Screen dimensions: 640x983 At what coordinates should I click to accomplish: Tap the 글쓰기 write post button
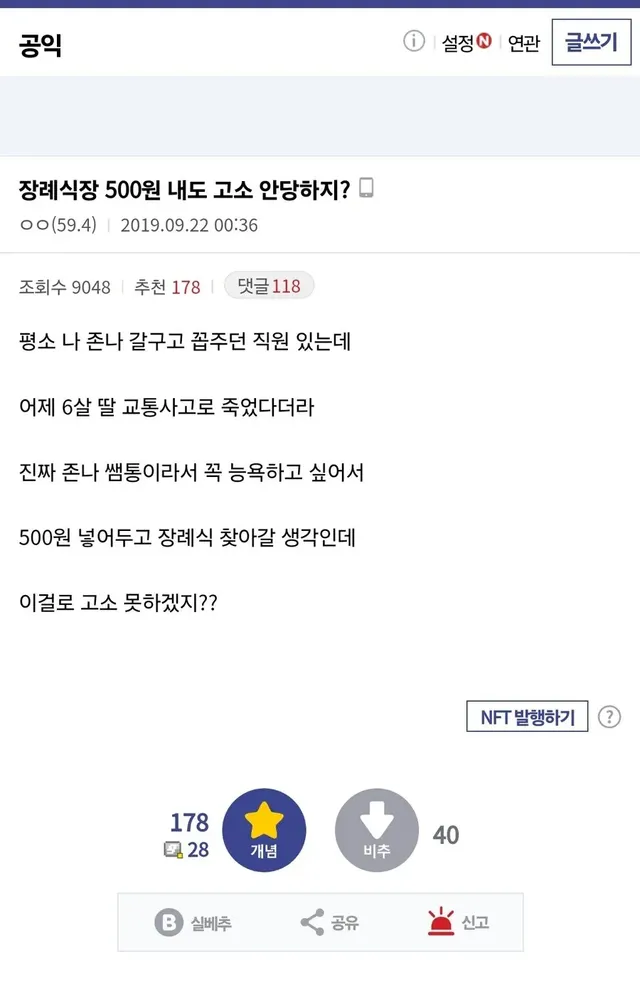click(x=591, y=42)
